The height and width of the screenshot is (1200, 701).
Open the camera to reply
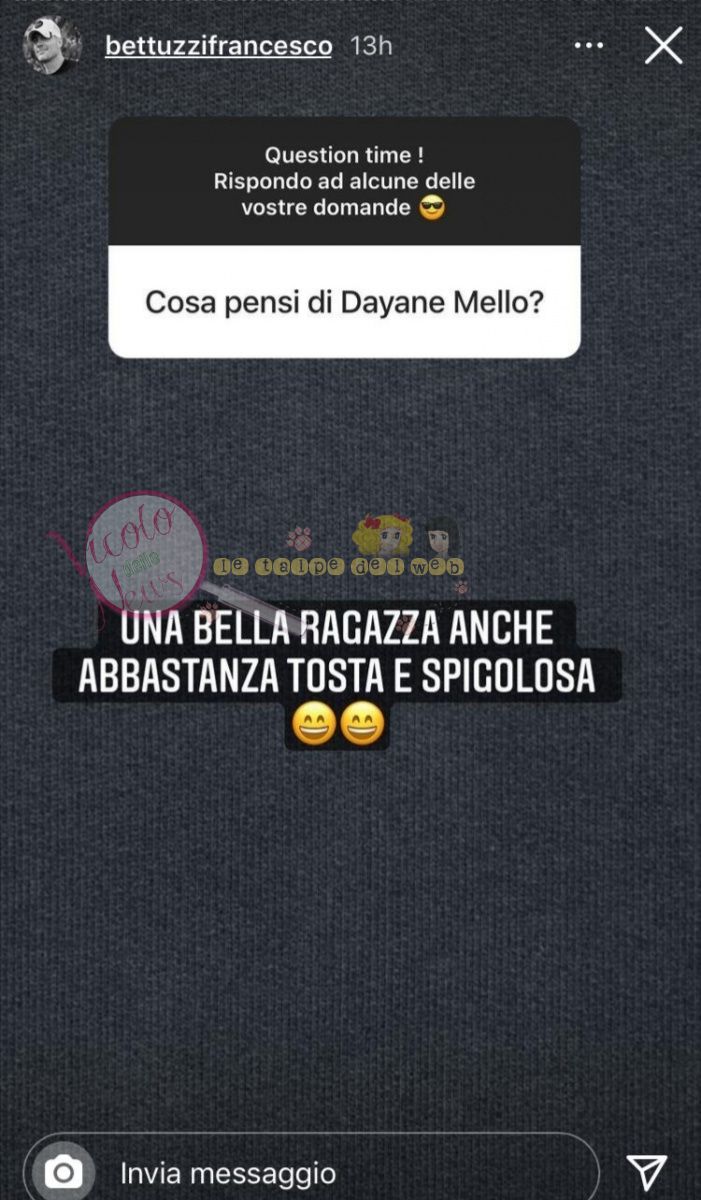[64, 1171]
